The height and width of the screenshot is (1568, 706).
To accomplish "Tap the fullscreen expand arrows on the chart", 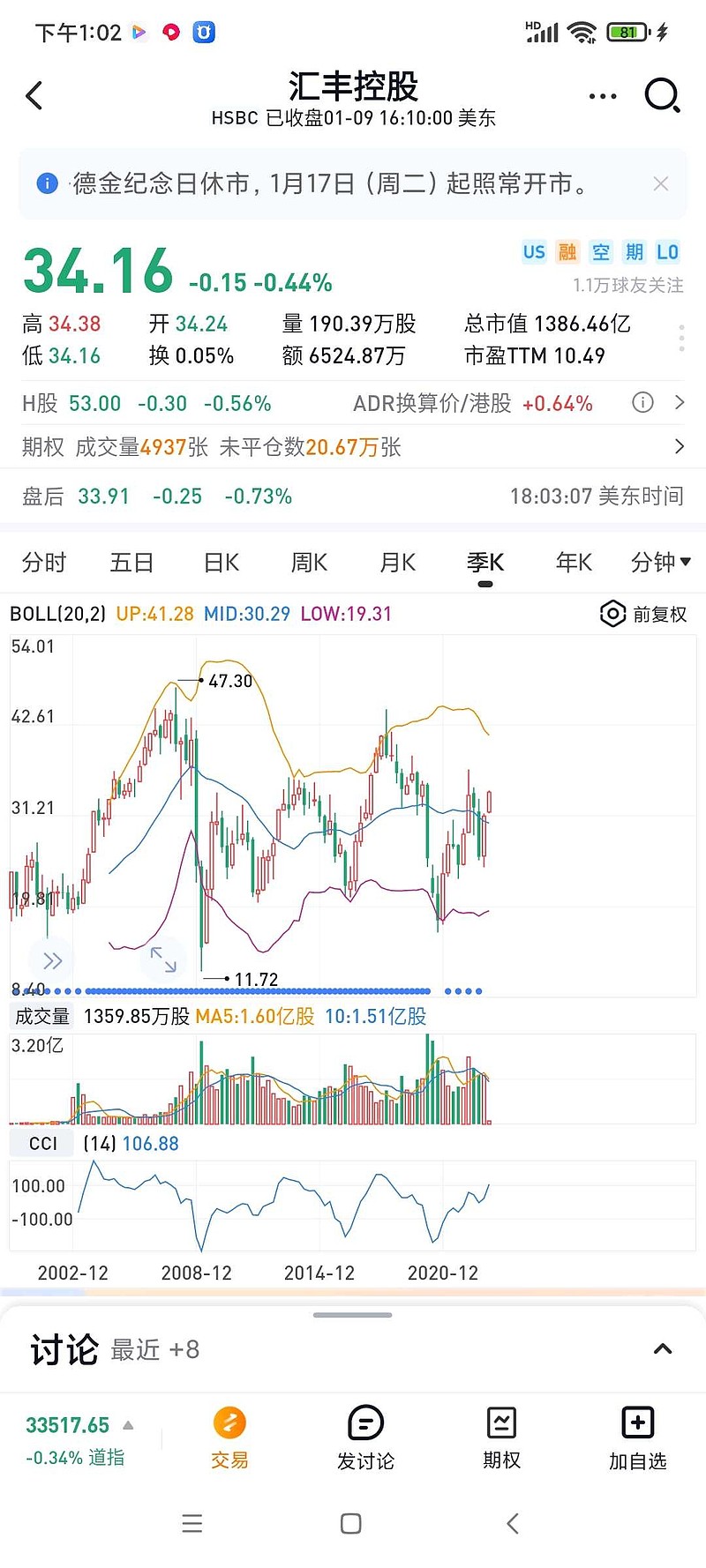I will (163, 959).
